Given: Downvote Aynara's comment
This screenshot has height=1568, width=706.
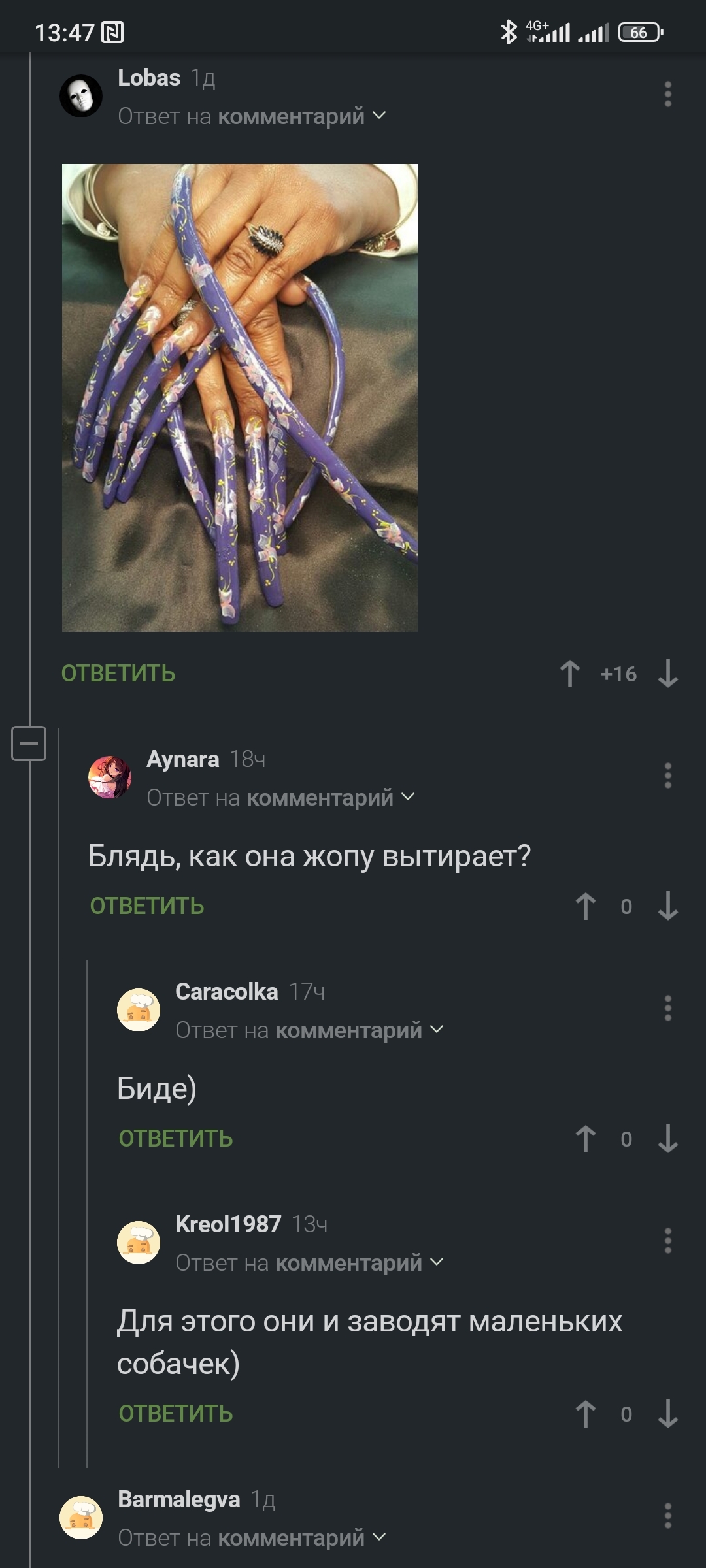Looking at the screenshot, I should [667, 906].
